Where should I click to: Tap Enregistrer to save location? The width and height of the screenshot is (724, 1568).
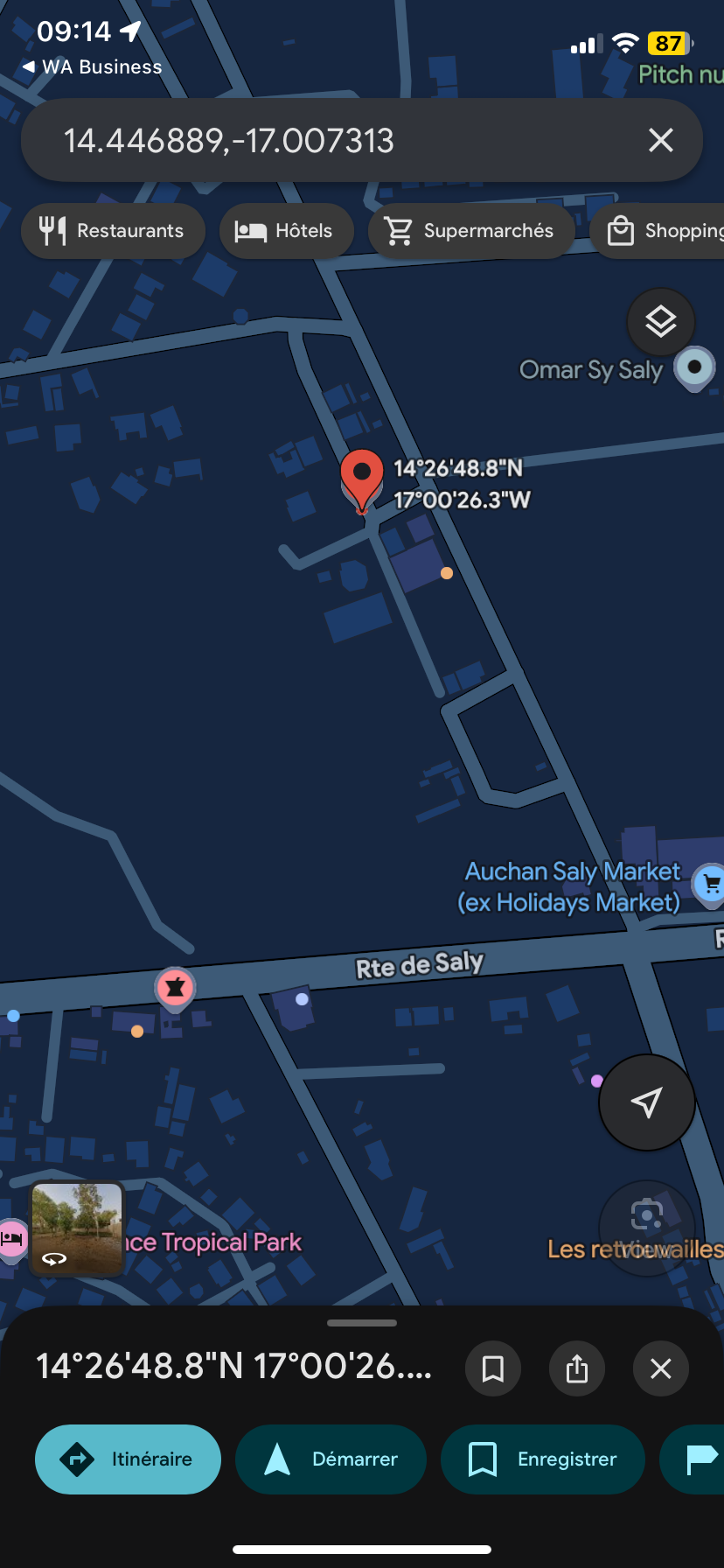[543, 1459]
